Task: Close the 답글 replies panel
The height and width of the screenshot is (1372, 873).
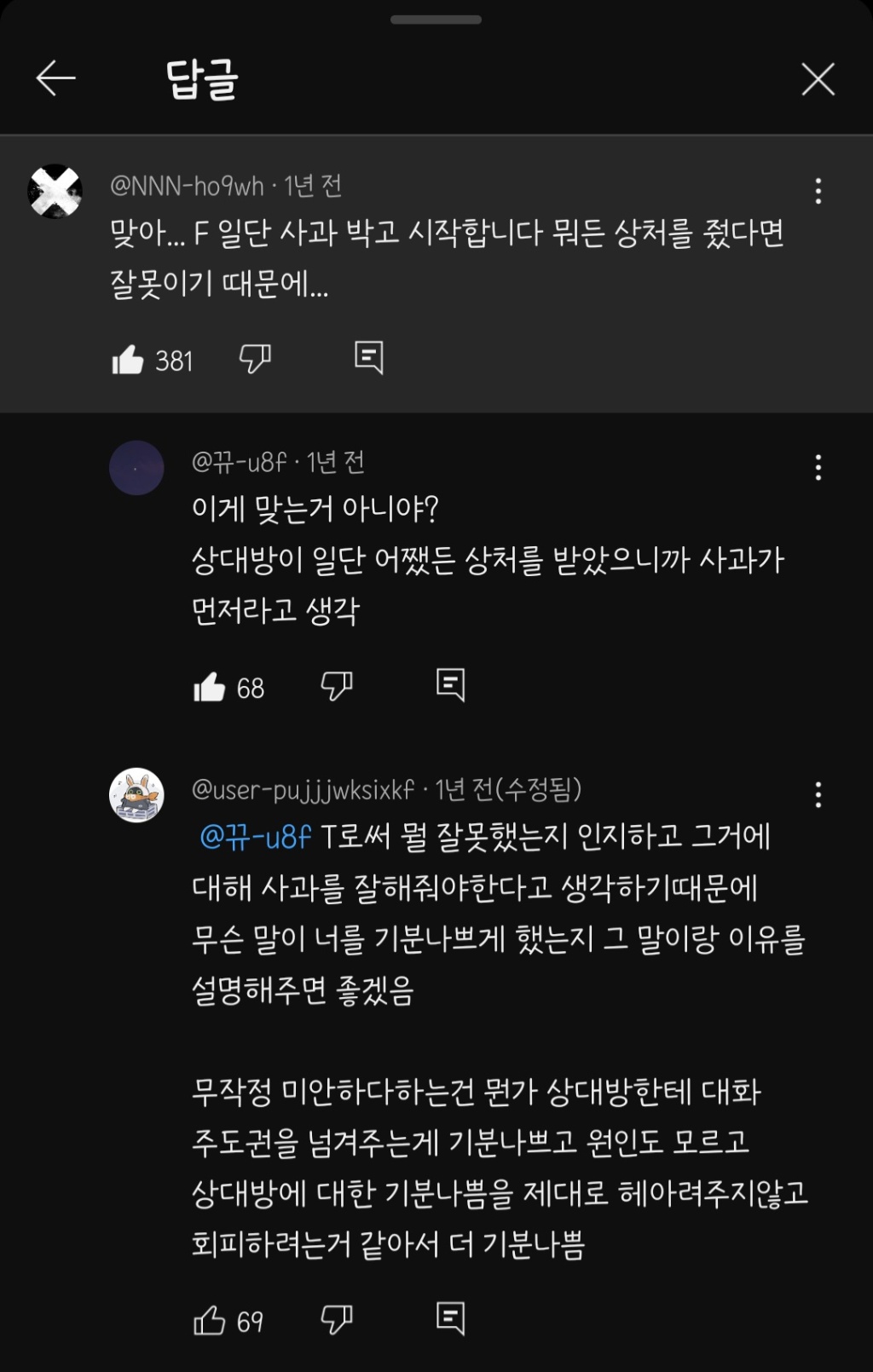Action: (x=818, y=80)
